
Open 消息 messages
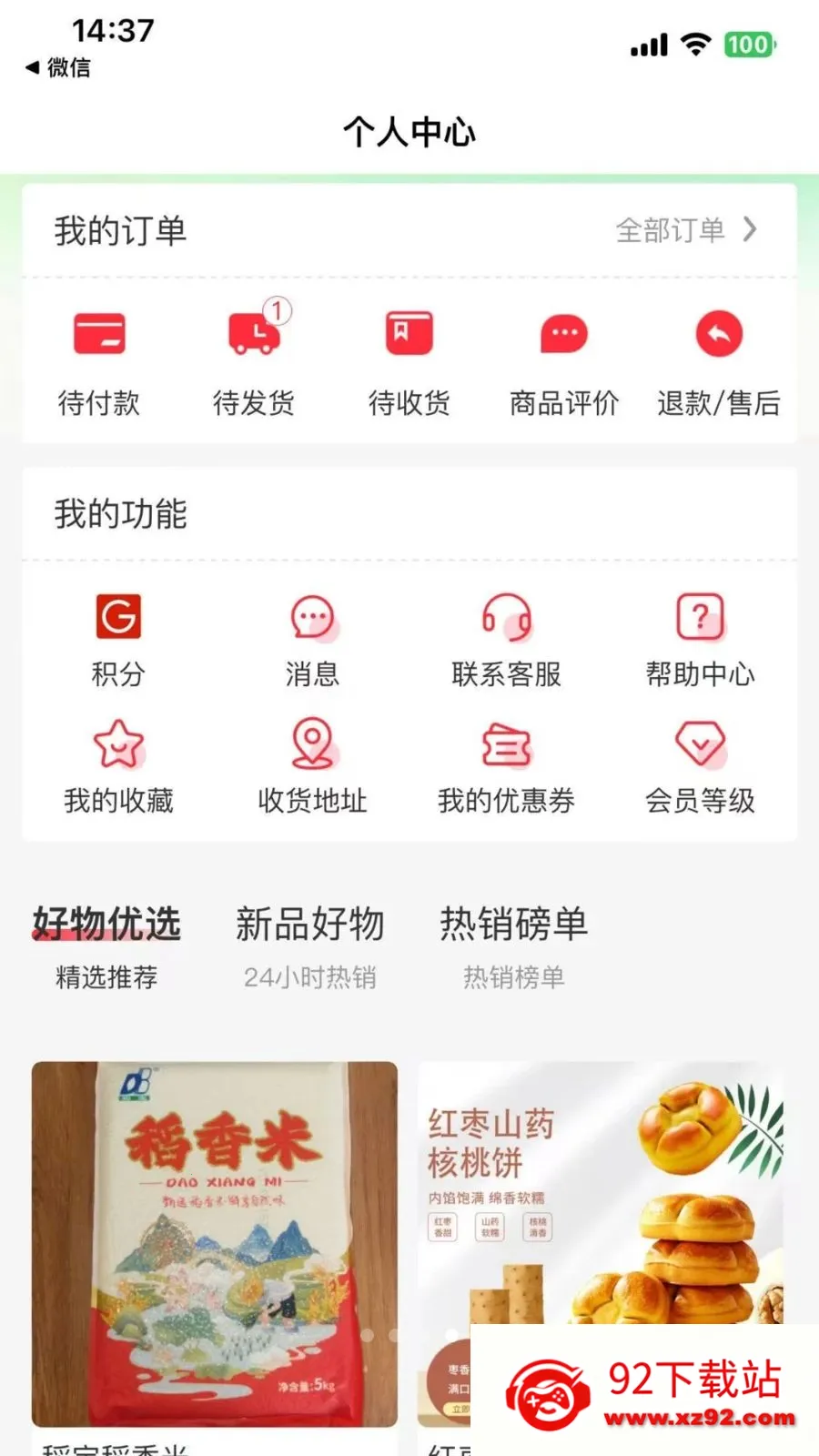312,641
